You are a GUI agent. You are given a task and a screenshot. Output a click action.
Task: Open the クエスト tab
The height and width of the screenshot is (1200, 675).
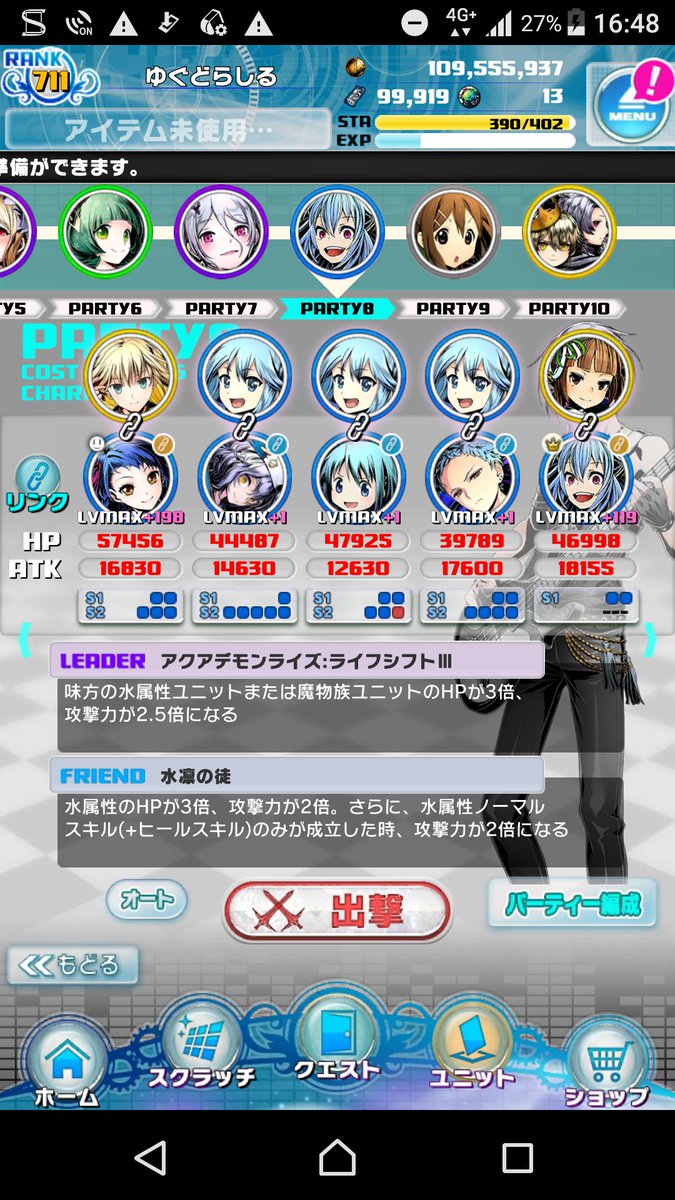[337, 1040]
